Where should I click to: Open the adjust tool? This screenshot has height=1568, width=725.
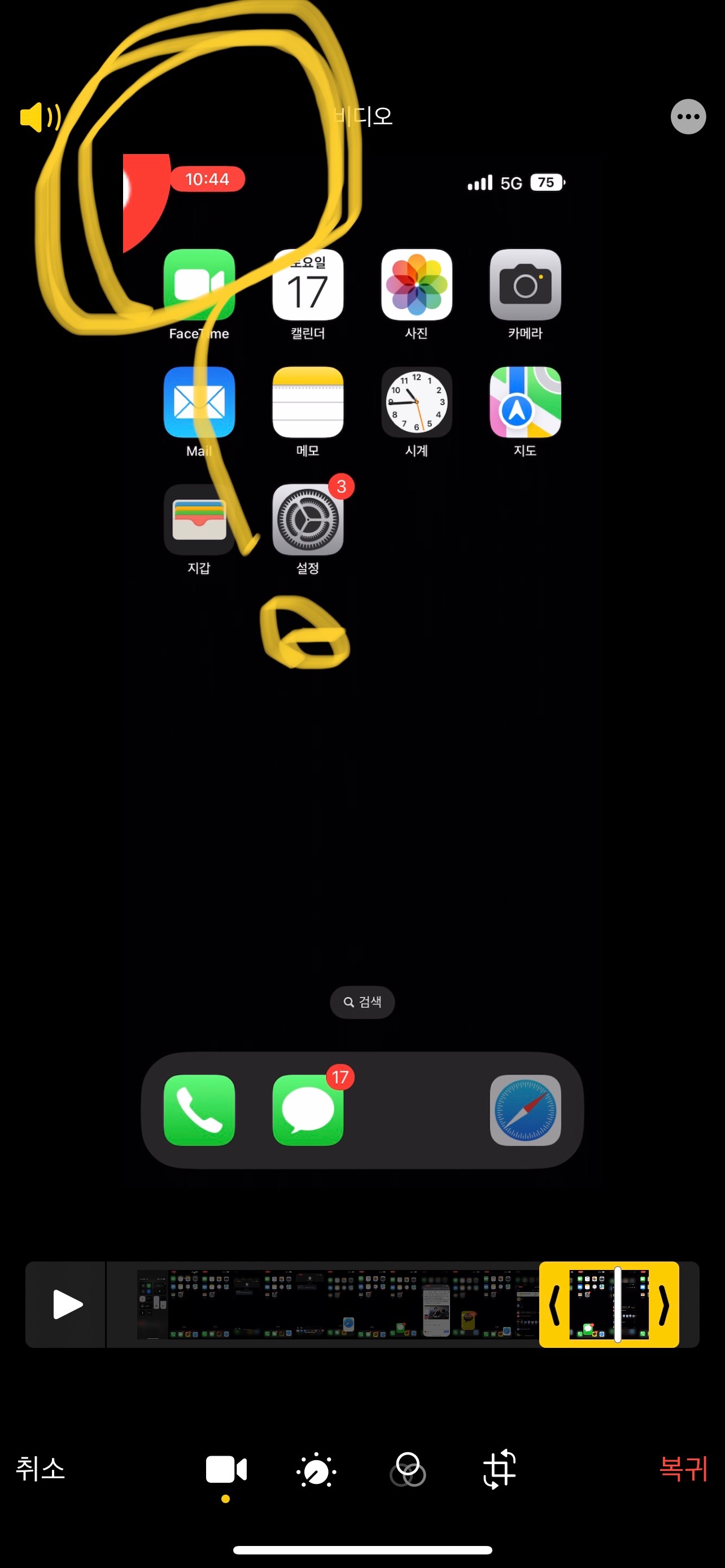[x=317, y=1471]
